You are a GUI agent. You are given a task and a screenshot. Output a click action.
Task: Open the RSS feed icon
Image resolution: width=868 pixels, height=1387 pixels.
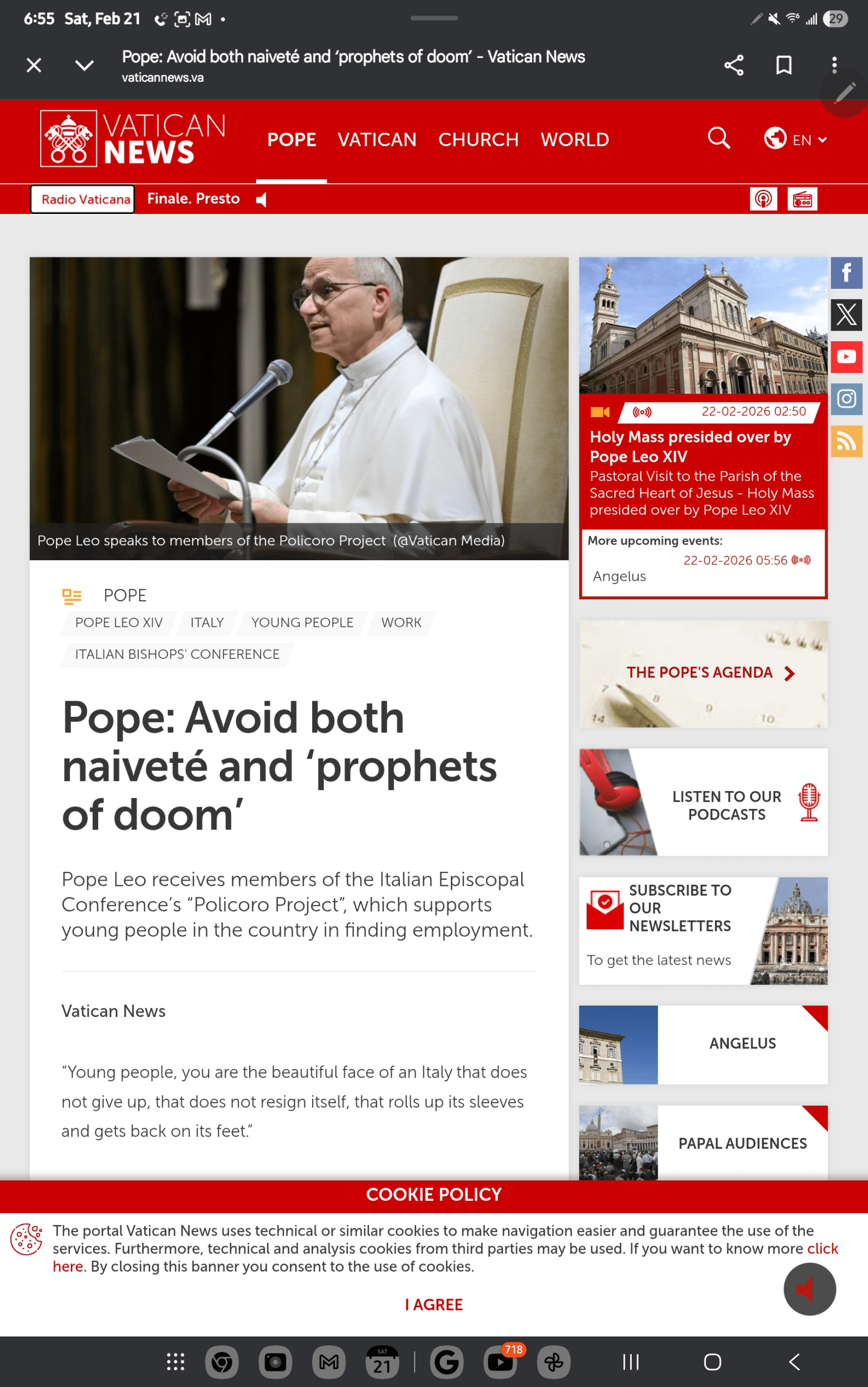tap(846, 441)
